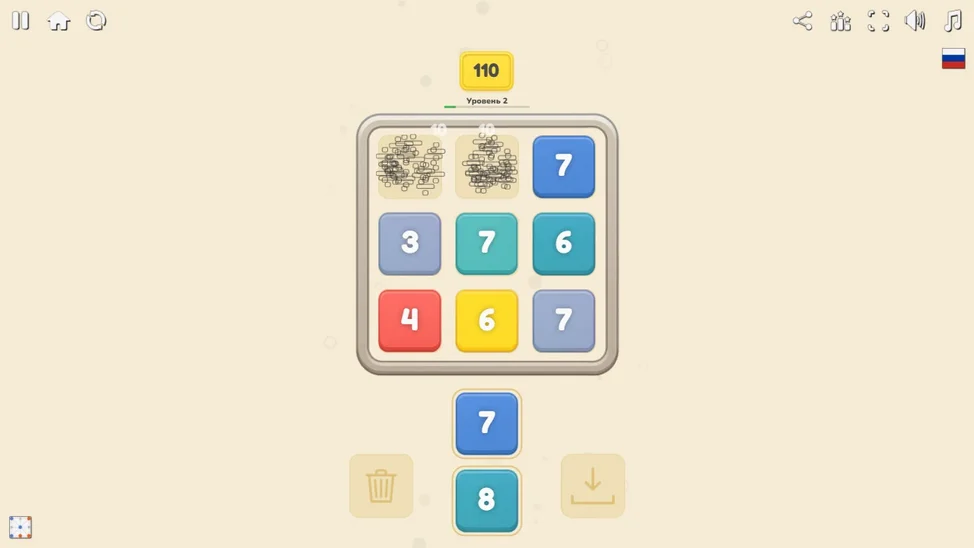Go to the home screen

[x=59, y=21]
